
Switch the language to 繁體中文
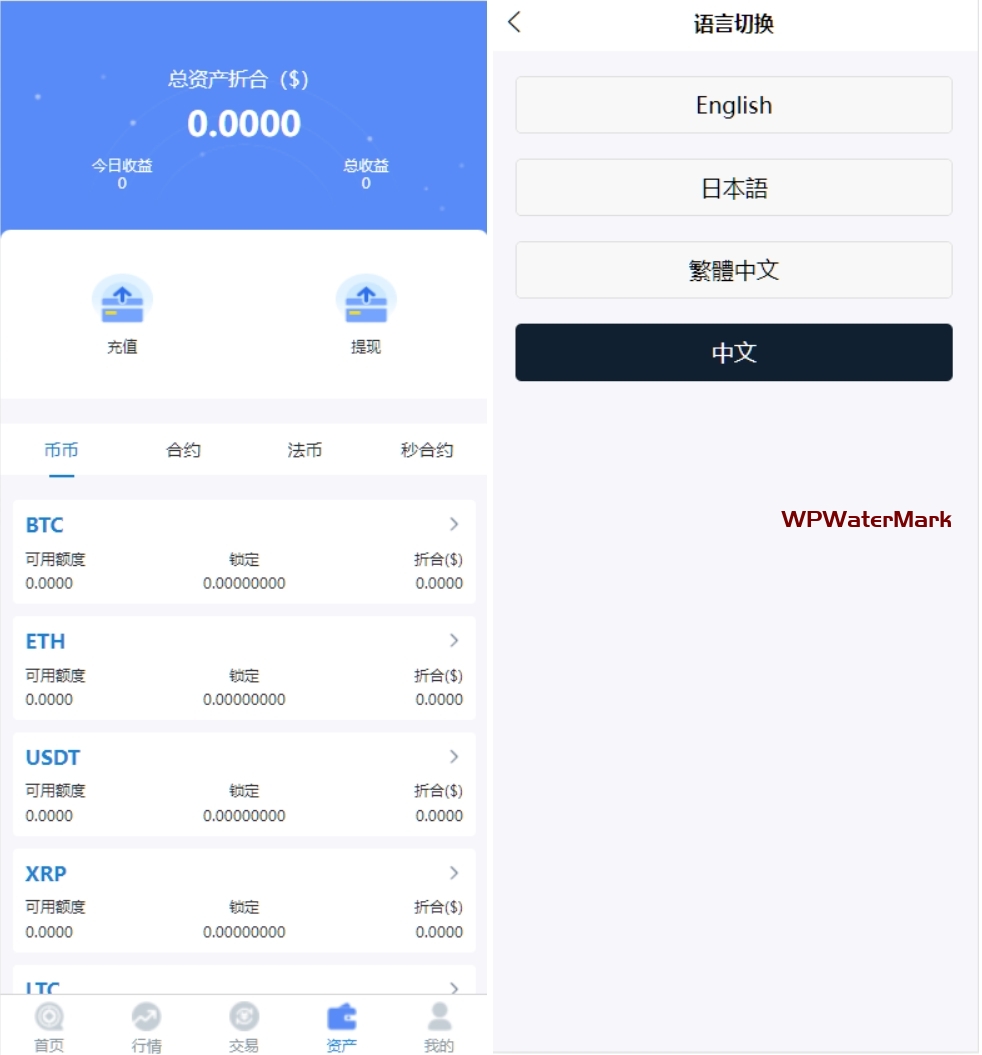click(x=733, y=270)
